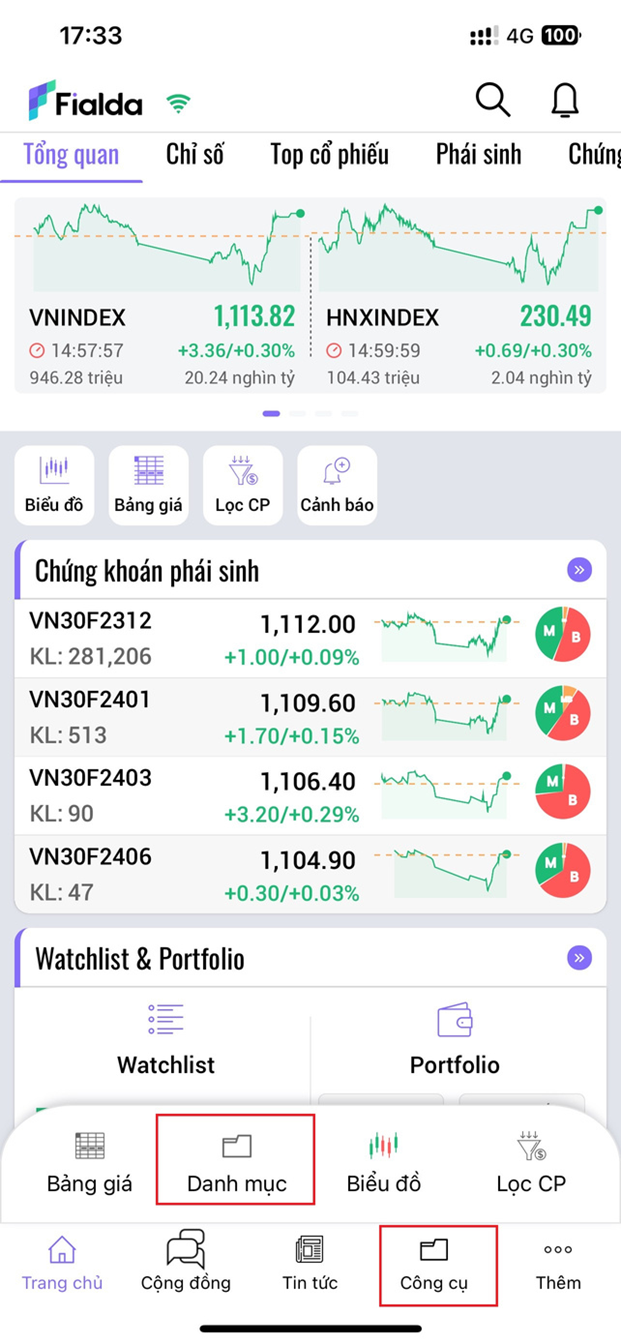Open Danh mục from the tools popup
This screenshot has height=1344, width=621.
pyautogui.click(x=236, y=1161)
